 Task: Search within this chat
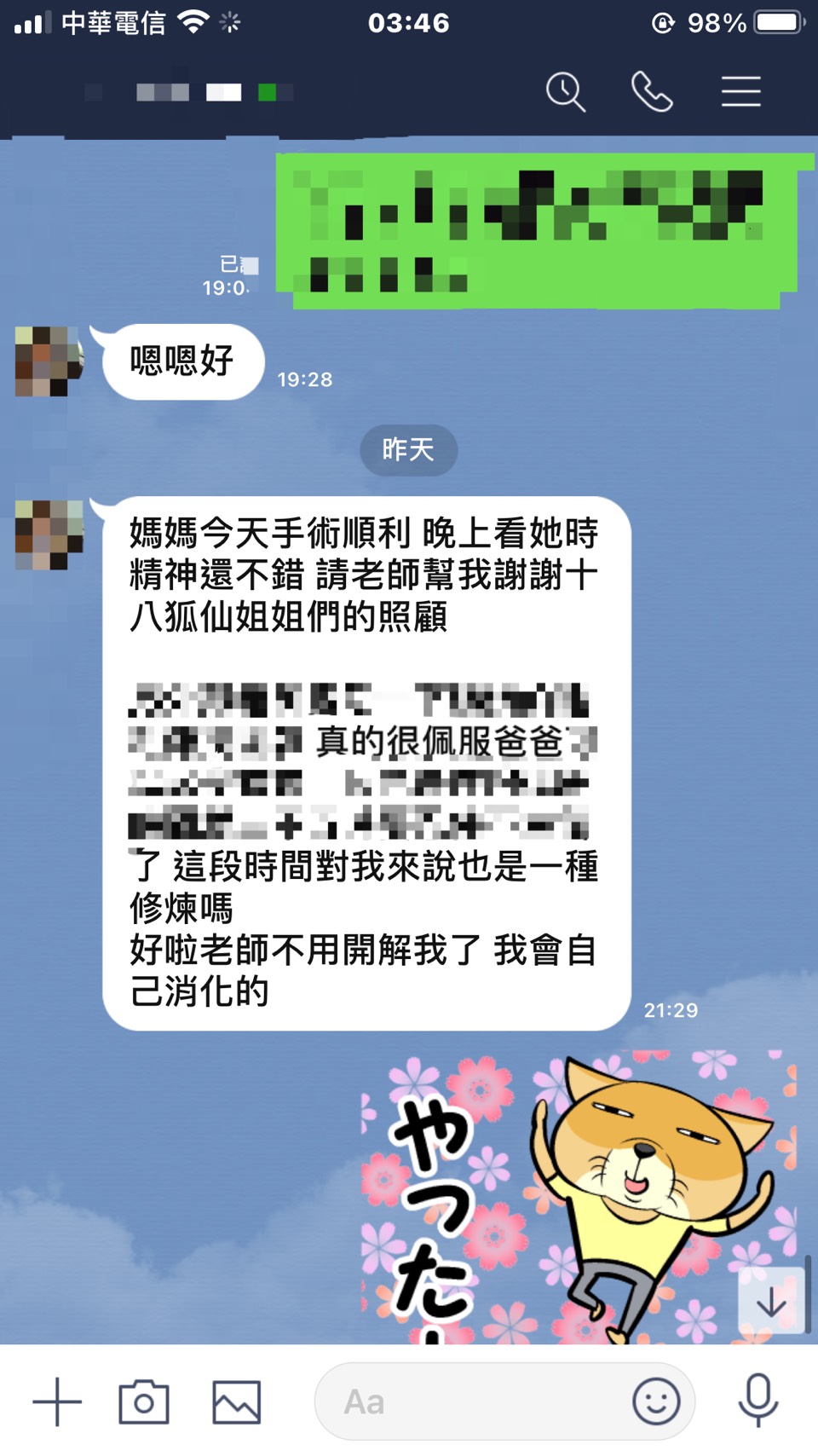click(566, 91)
